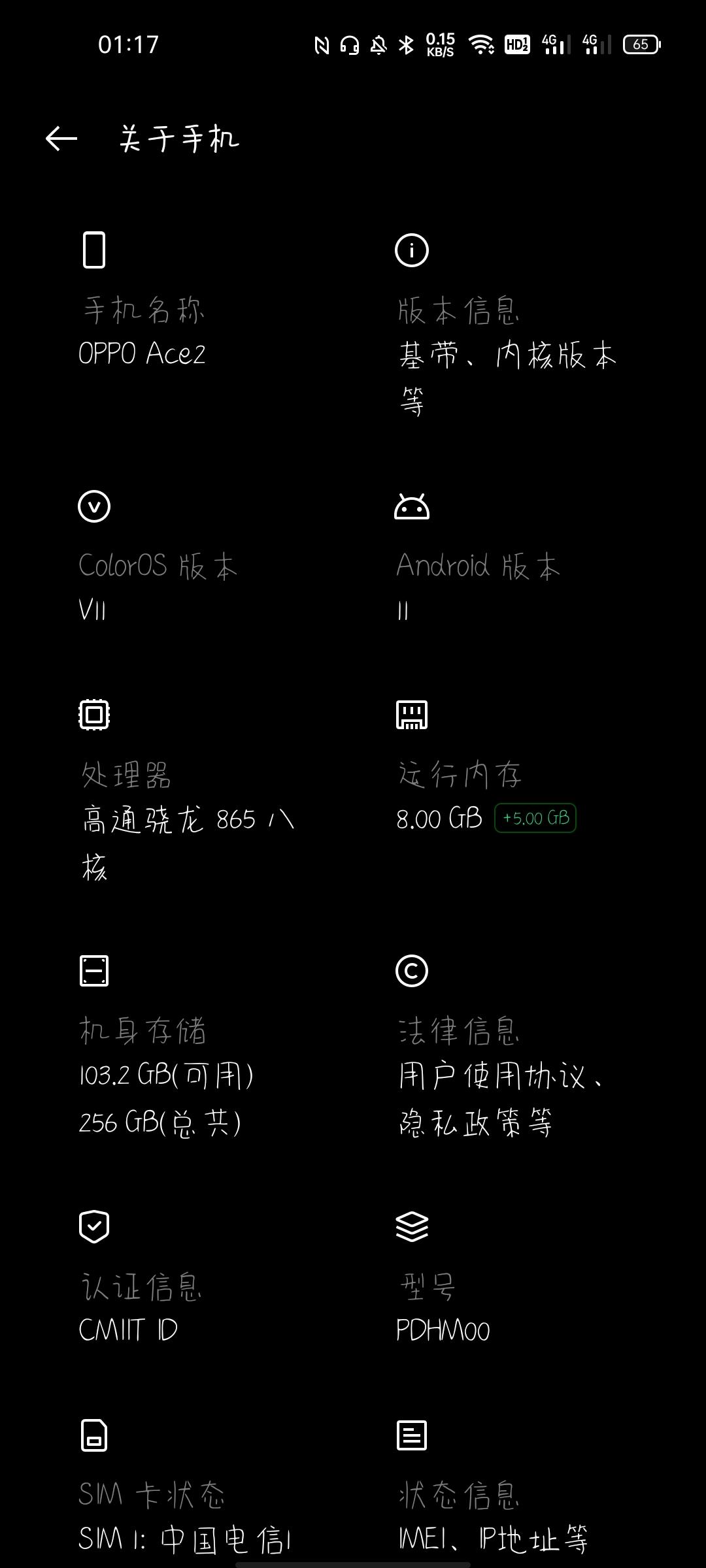Open the storage drive icon
This screenshot has height=1568, width=706.
click(x=95, y=972)
